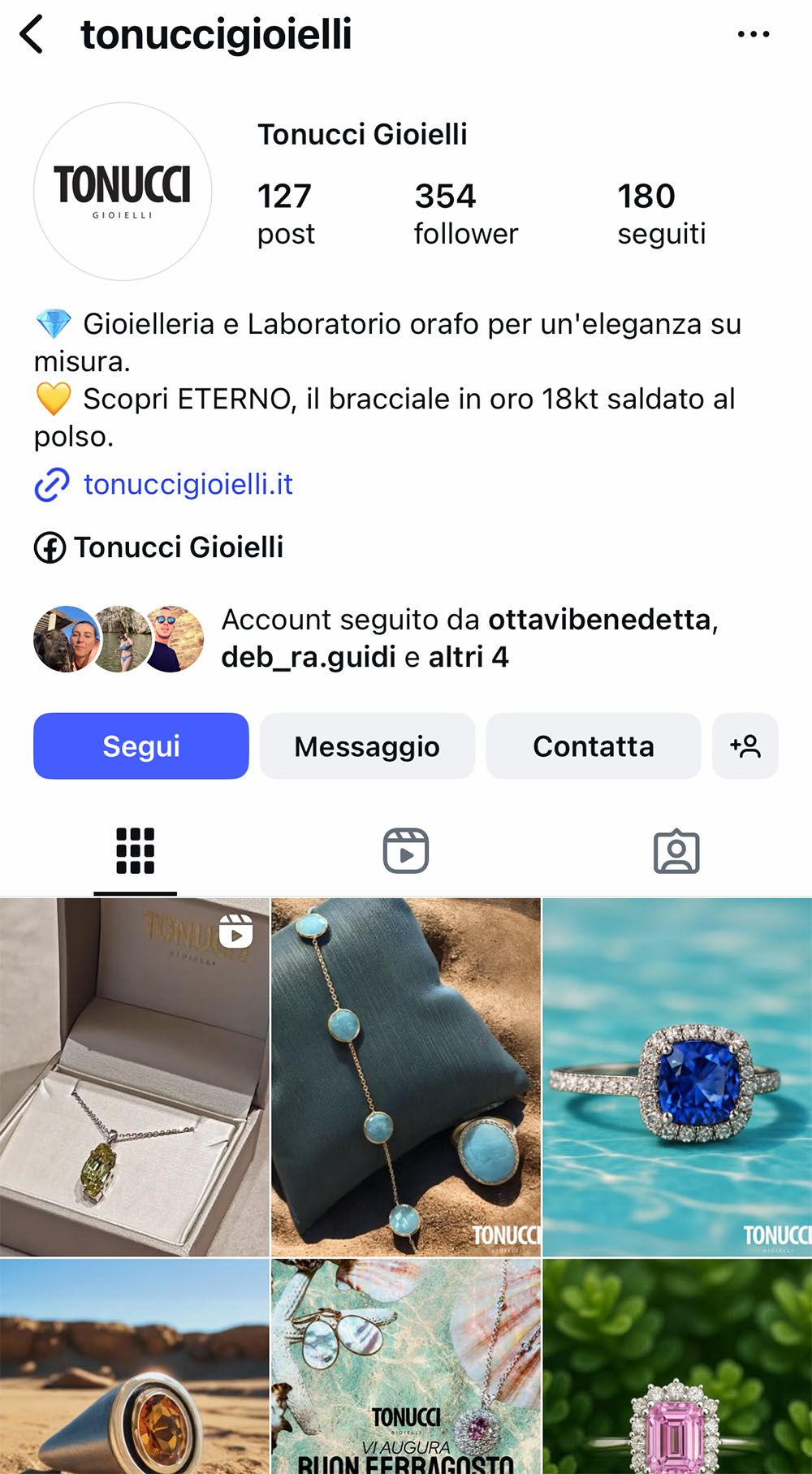Open the three-dot overflow menu
812x1474 pixels.
[753, 34]
